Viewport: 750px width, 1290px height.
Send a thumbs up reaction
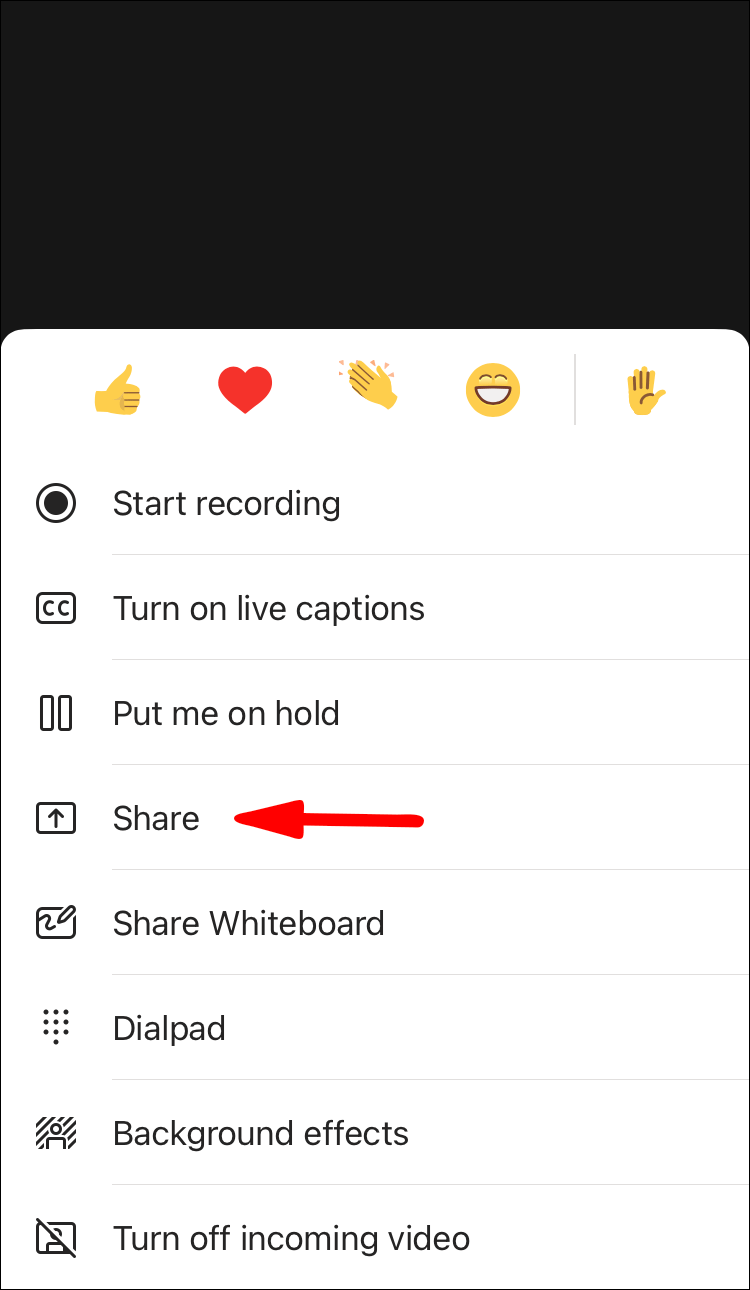coord(118,389)
